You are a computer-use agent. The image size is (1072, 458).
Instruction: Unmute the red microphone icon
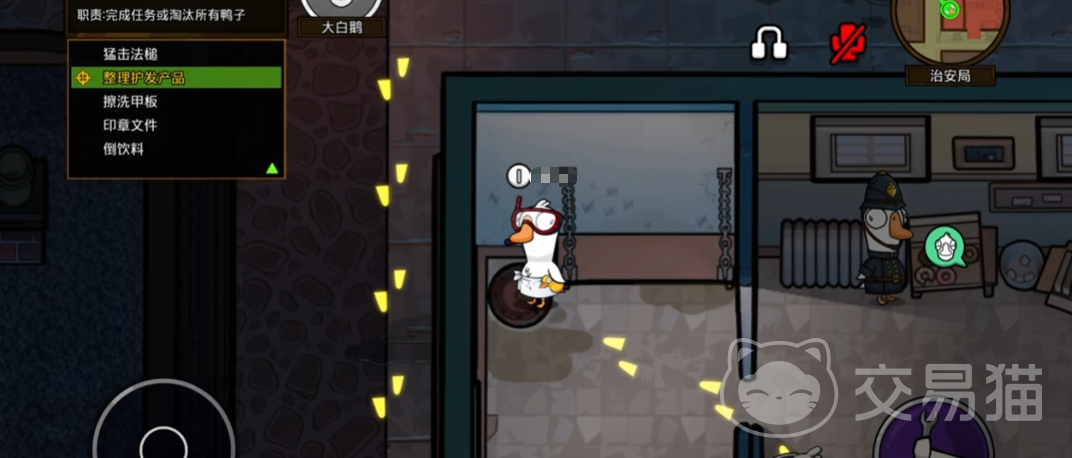pos(847,43)
